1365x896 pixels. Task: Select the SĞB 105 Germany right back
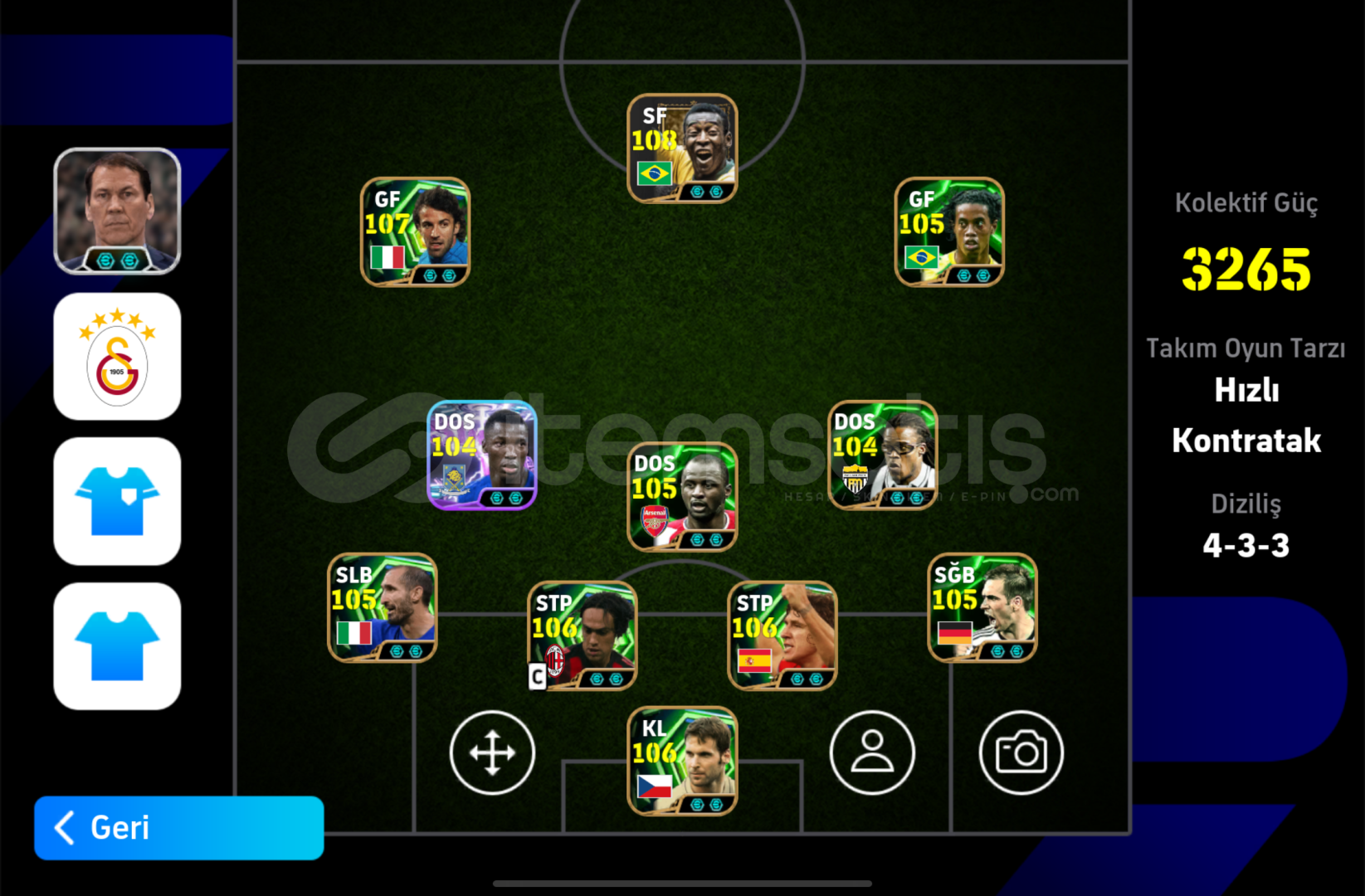coord(982,607)
